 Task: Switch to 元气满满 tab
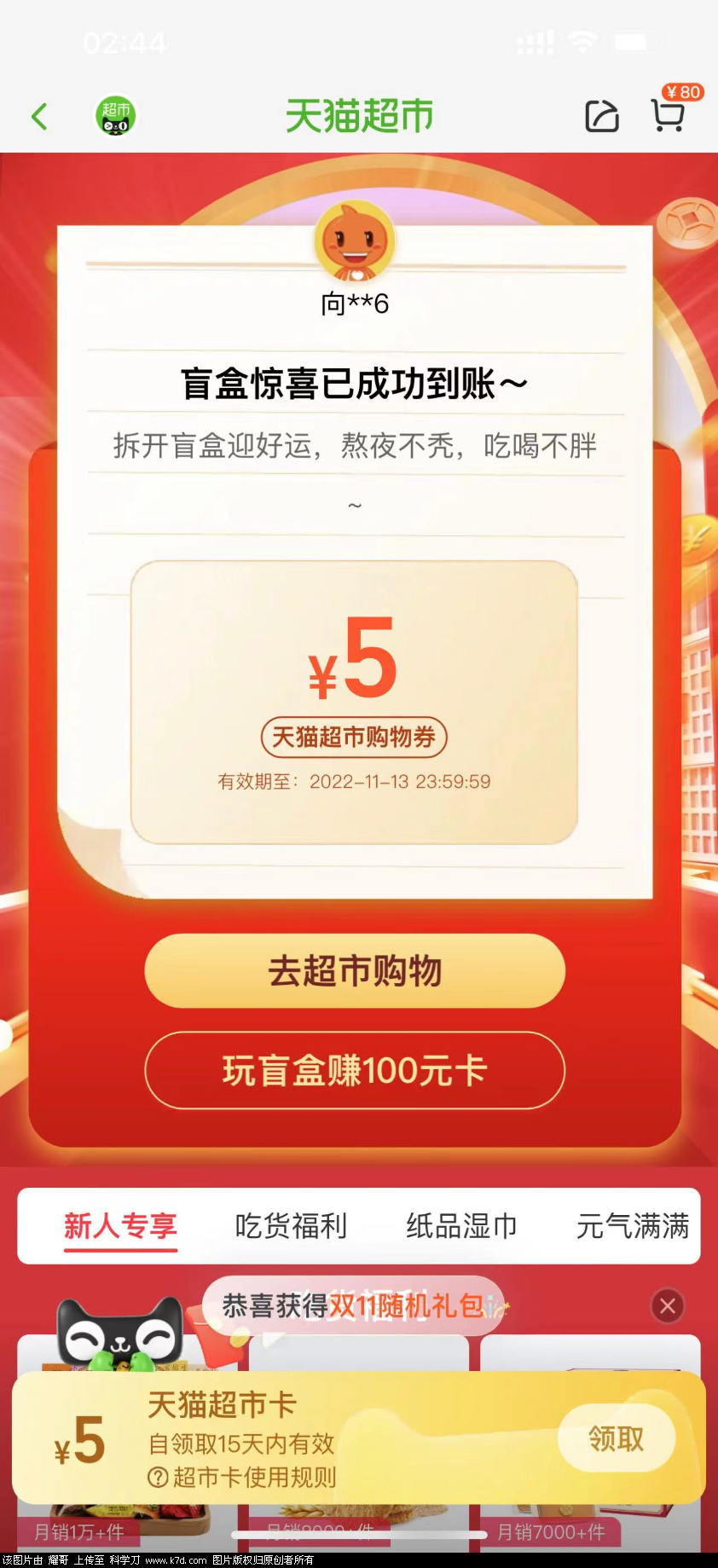tap(632, 1226)
